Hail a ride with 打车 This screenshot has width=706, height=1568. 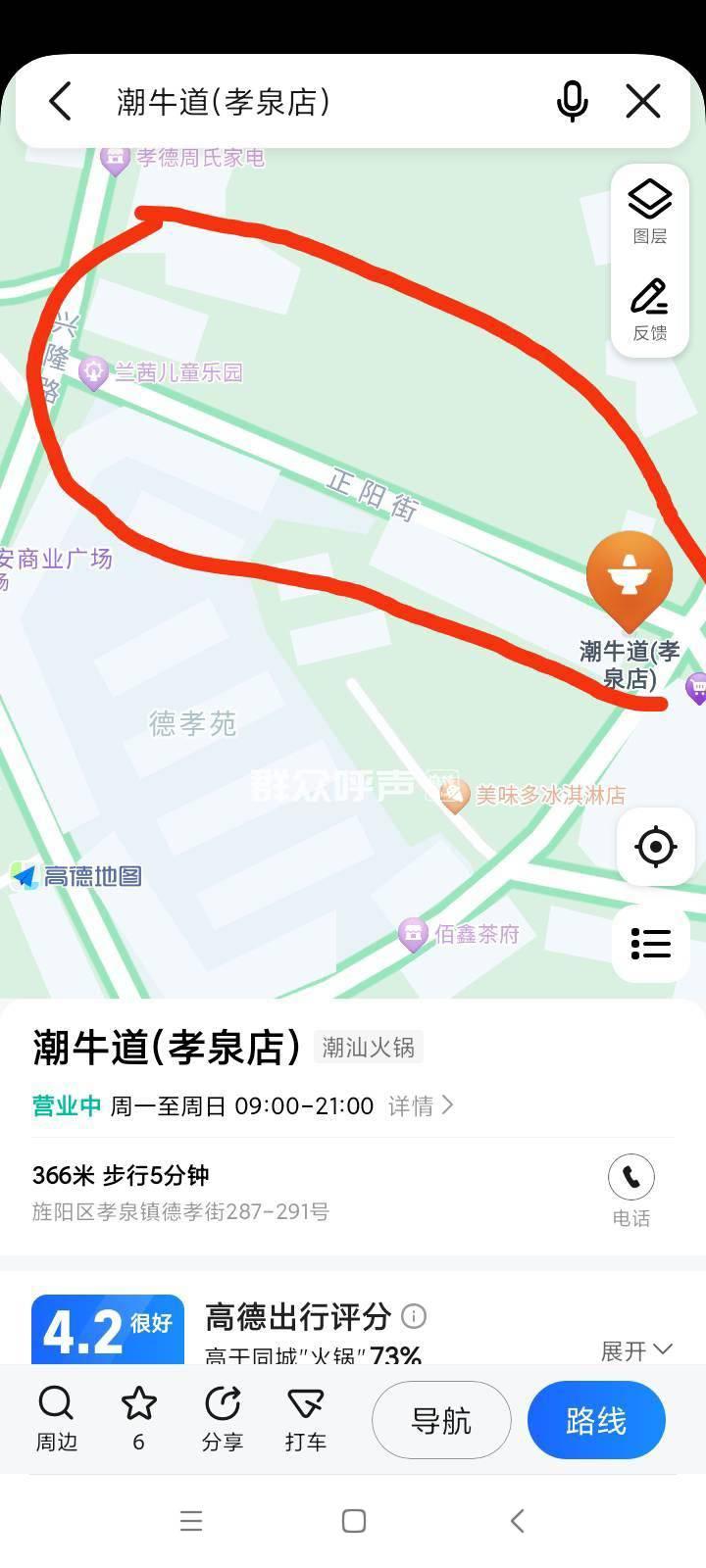(305, 1417)
